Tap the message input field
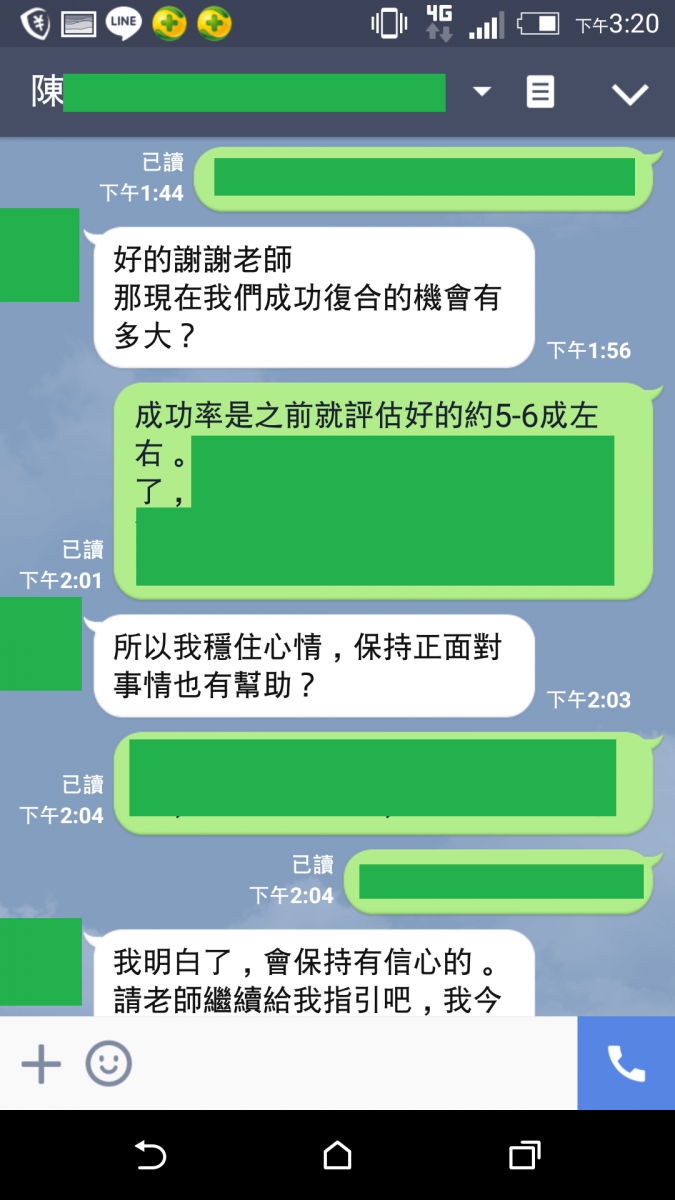 point(355,1063)
